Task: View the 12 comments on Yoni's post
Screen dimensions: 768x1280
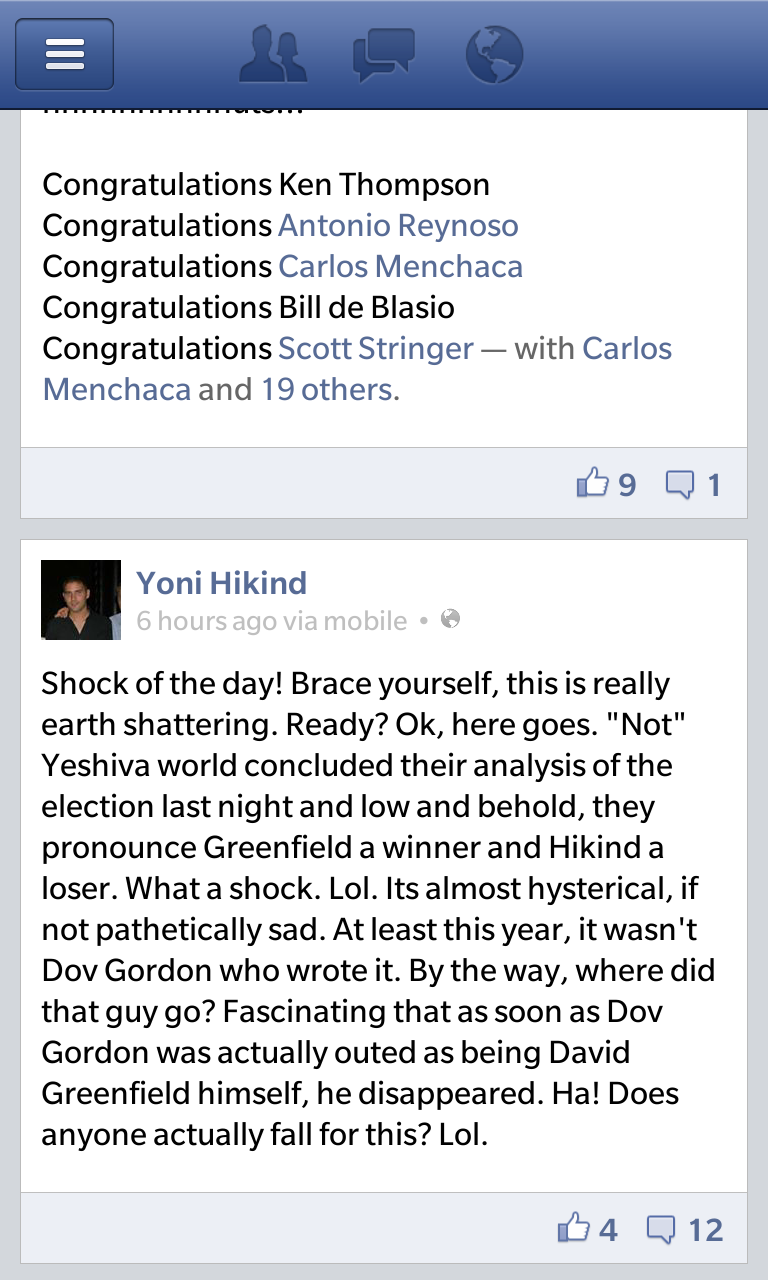Action: point(685,1229)
